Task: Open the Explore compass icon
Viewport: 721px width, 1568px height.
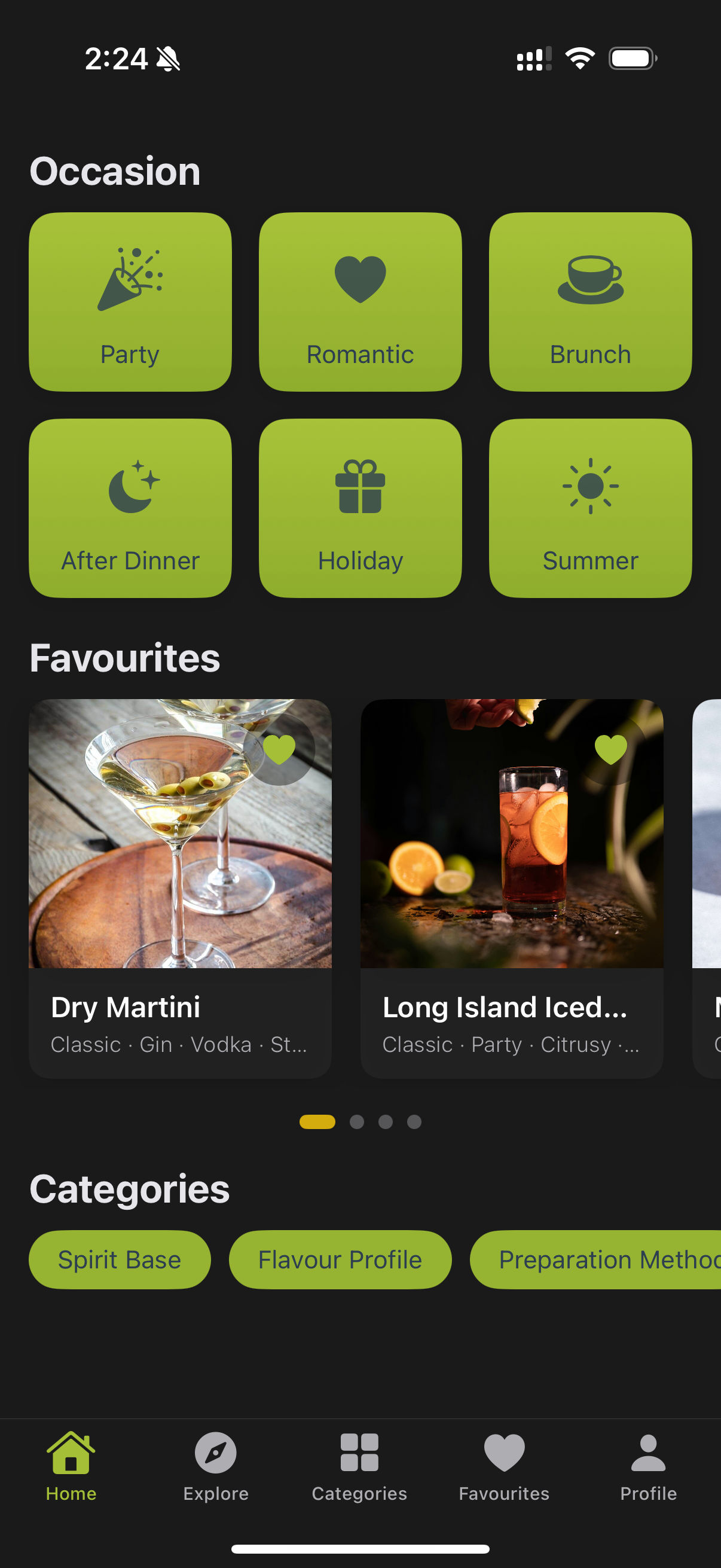Action: pos(215,1452)
